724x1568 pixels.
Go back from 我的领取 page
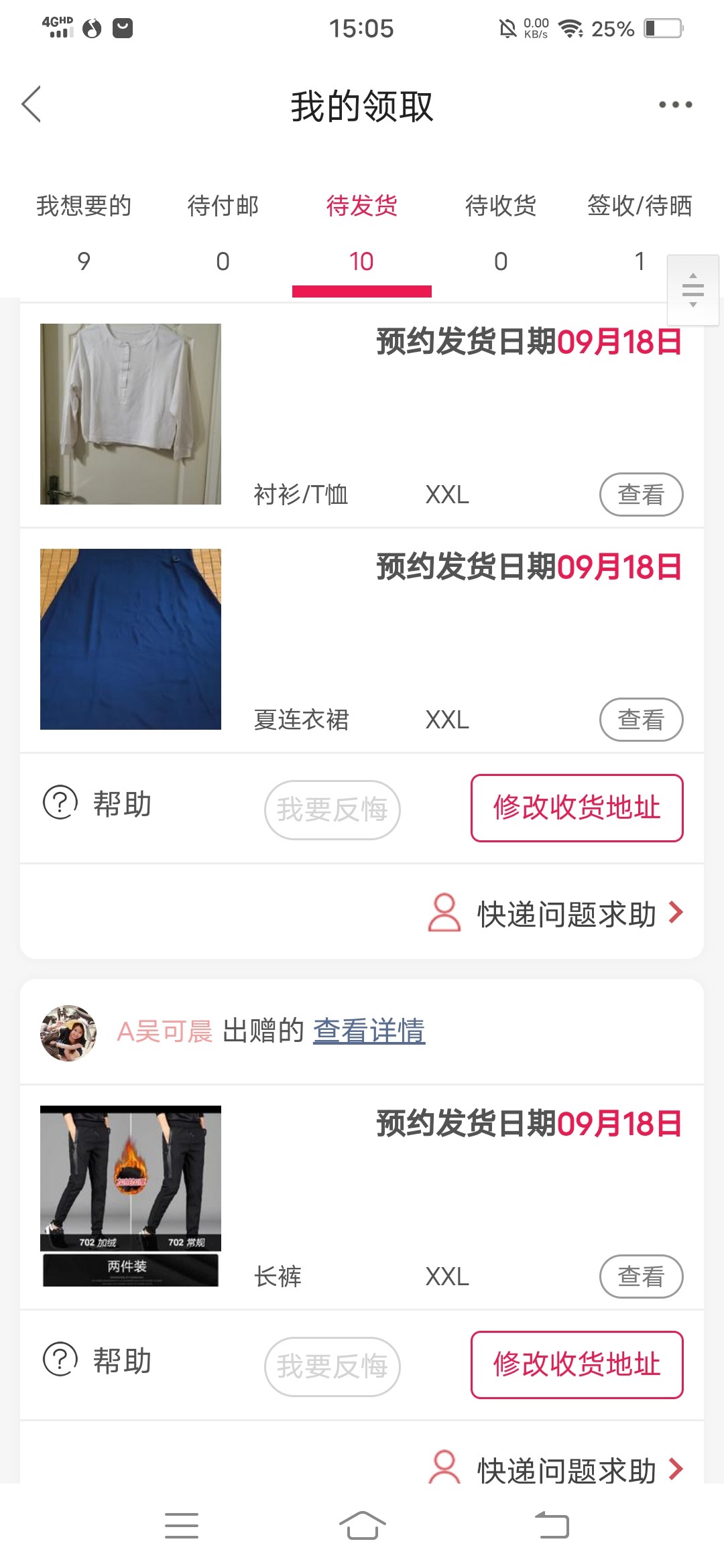(x=32, y=105)
